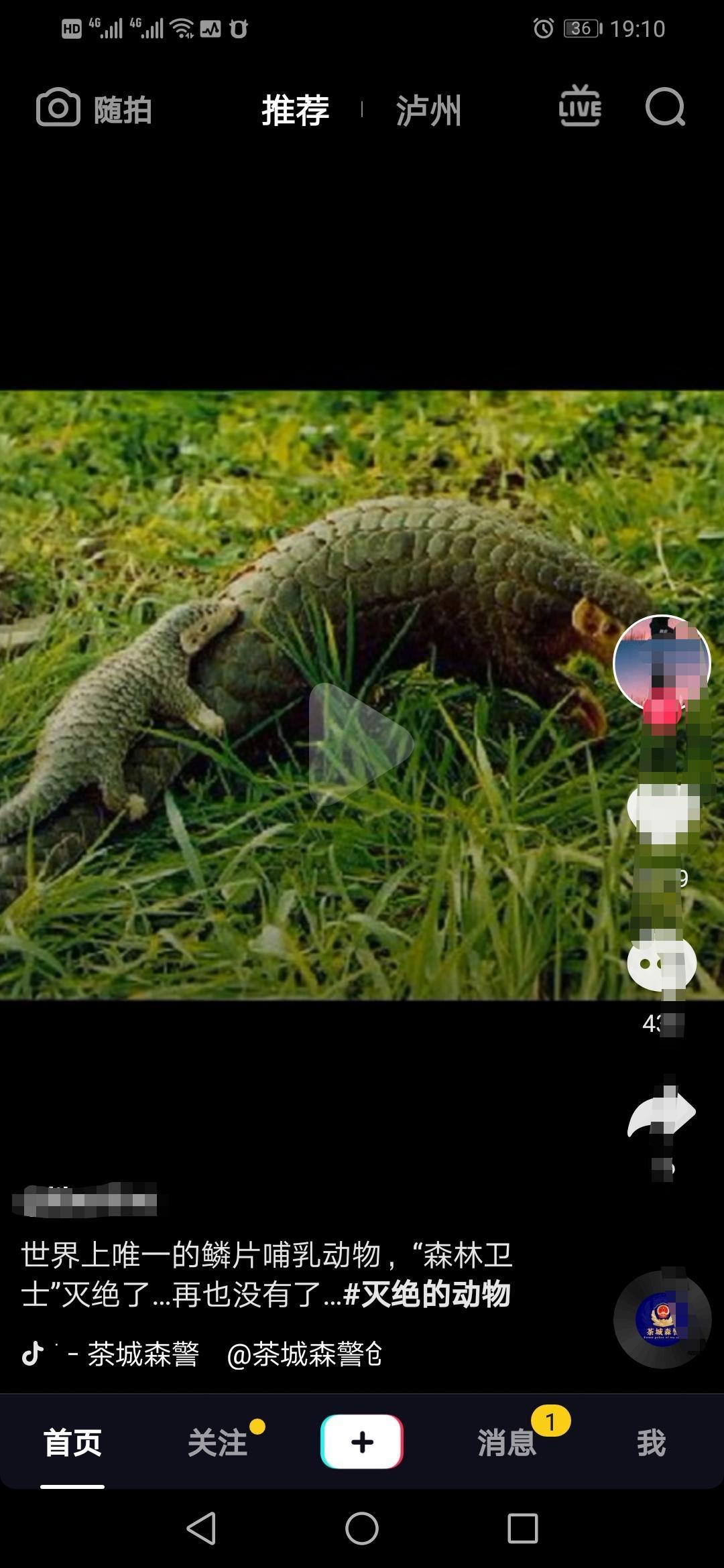View the creator's profile avatar
The height and width of the screenshot is (1568, 724).
pyautogui.click(x=662, y=662)
